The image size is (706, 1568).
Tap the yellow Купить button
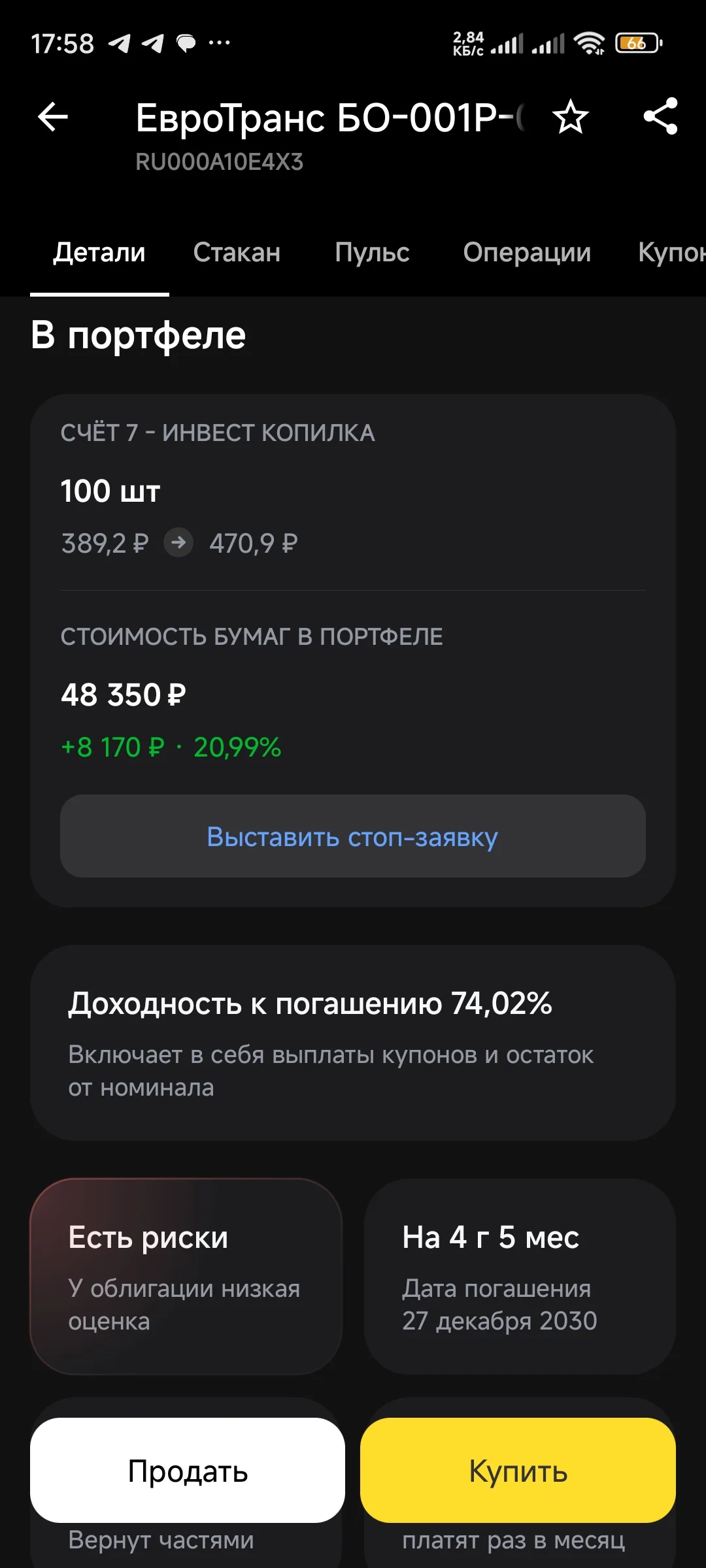point(518,1470)
